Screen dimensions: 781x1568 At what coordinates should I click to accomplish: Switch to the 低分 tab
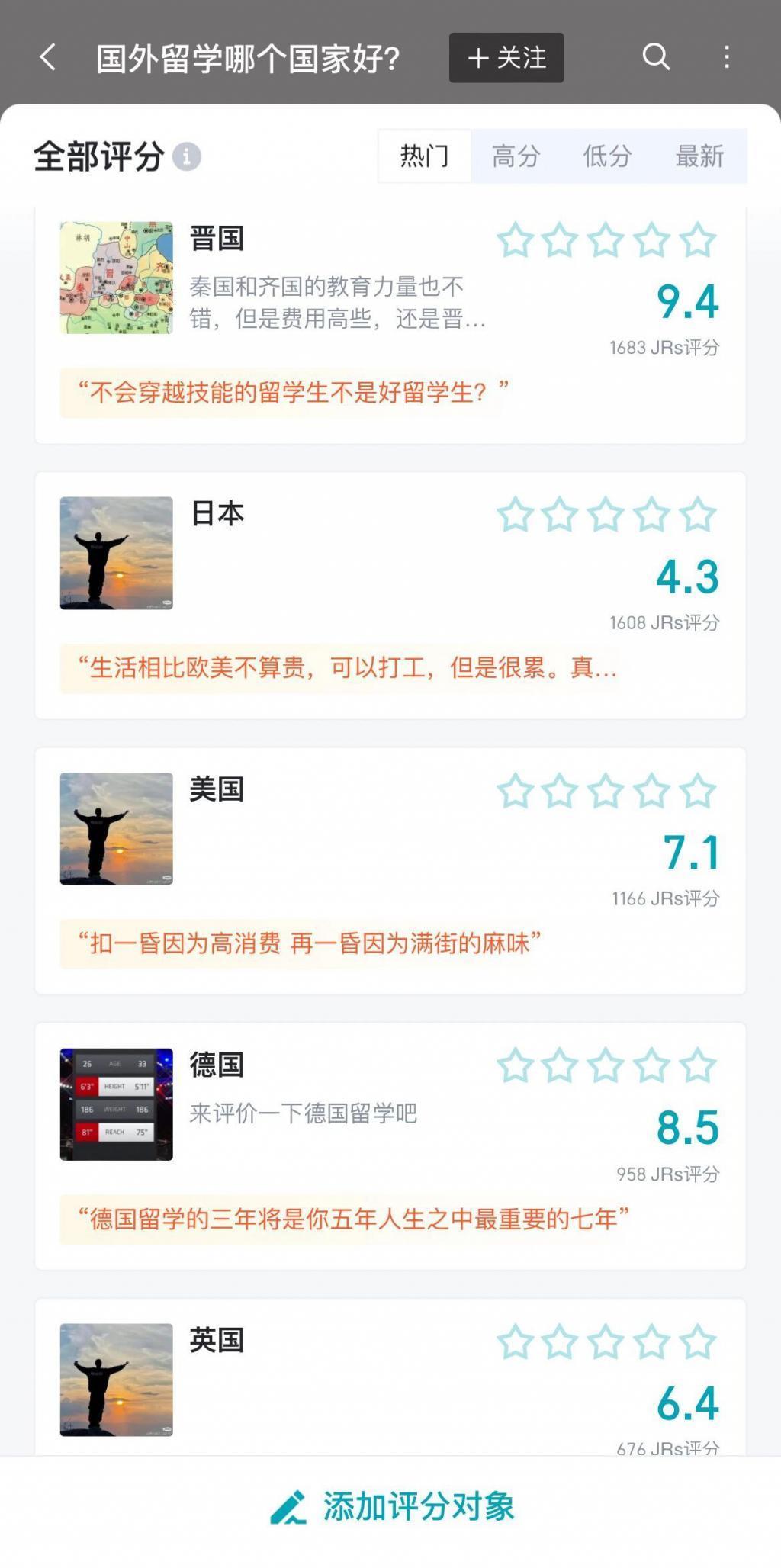pyautogui.click(x=606, y=156)
